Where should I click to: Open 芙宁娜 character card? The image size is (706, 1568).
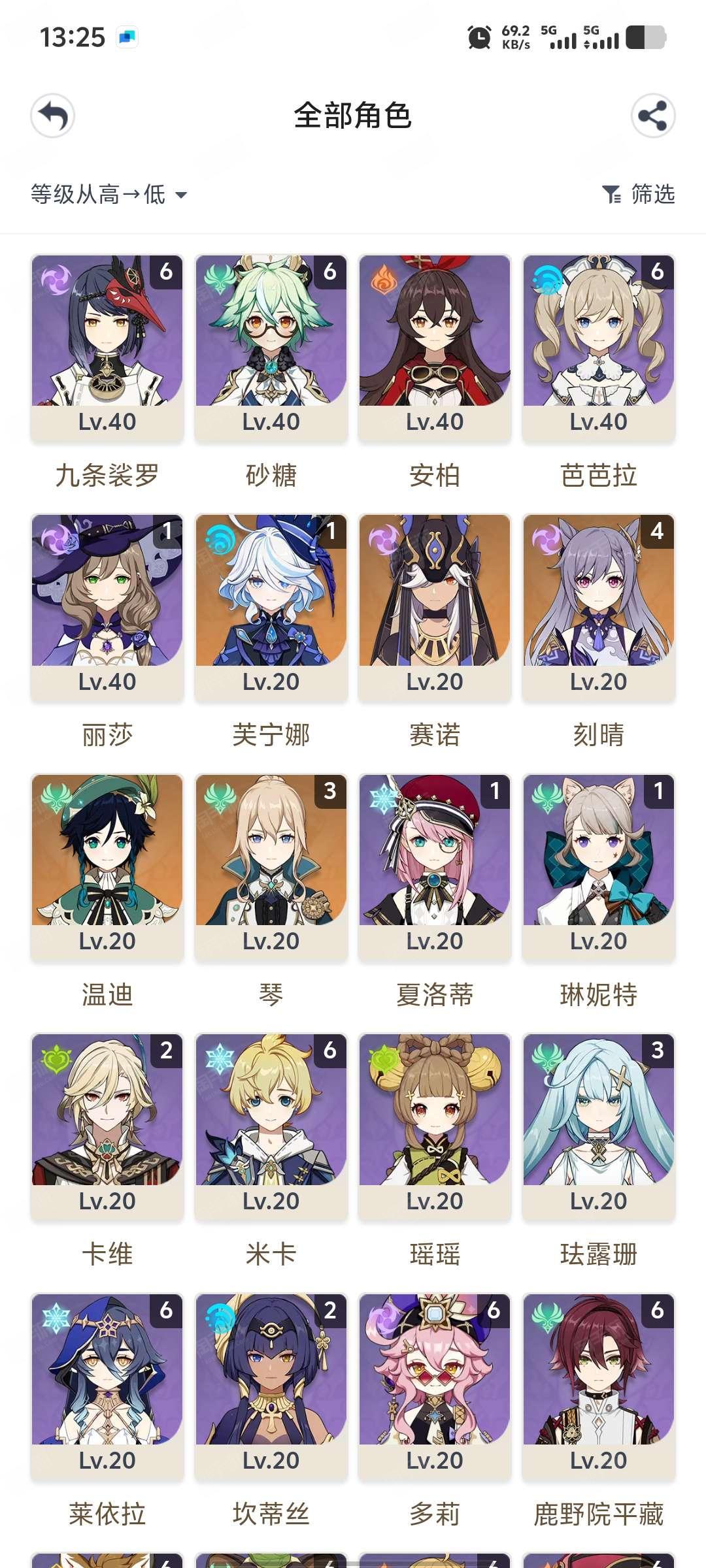(x=271, y=608)
